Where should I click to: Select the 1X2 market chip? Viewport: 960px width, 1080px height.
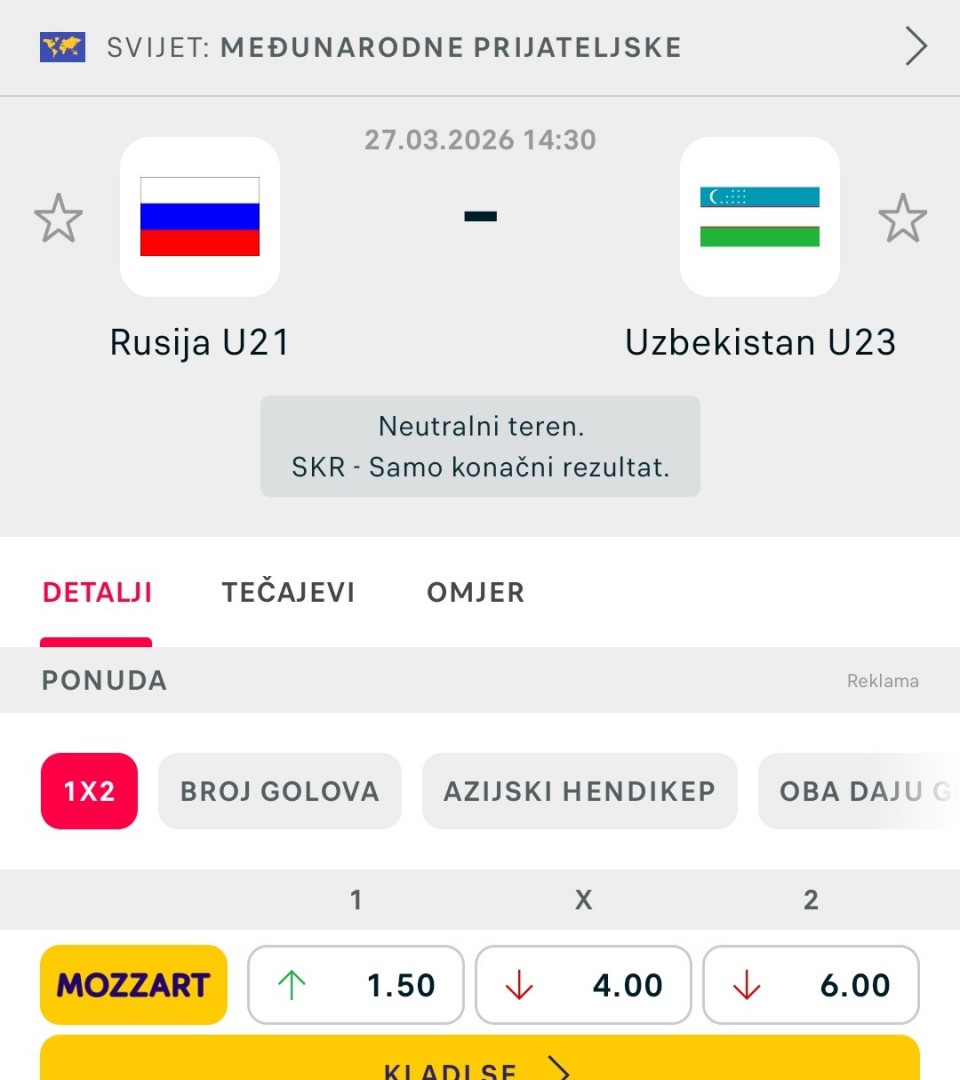[89, 791]
